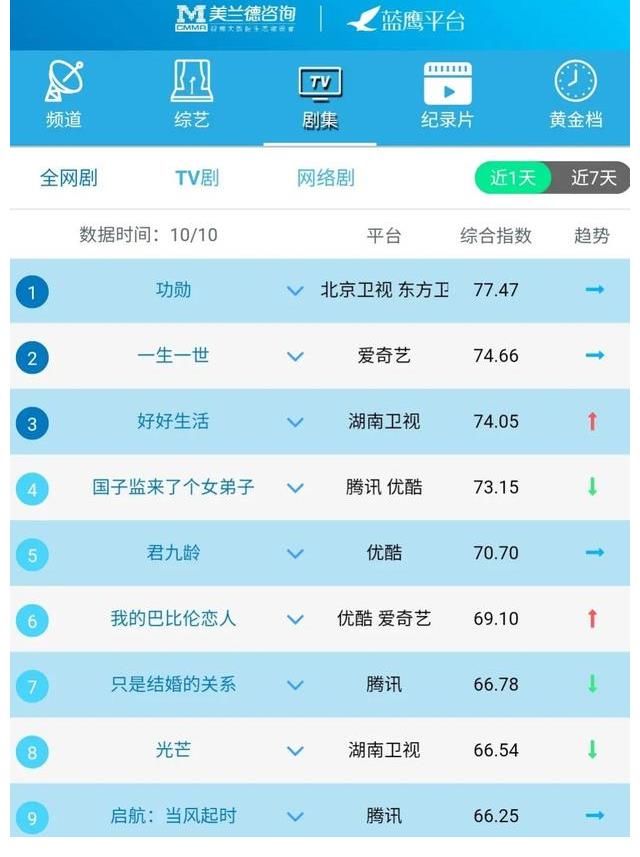Switch to 全网剧 category
The width and height of the screenshot is (640, 857).
[x=69, y=178]
